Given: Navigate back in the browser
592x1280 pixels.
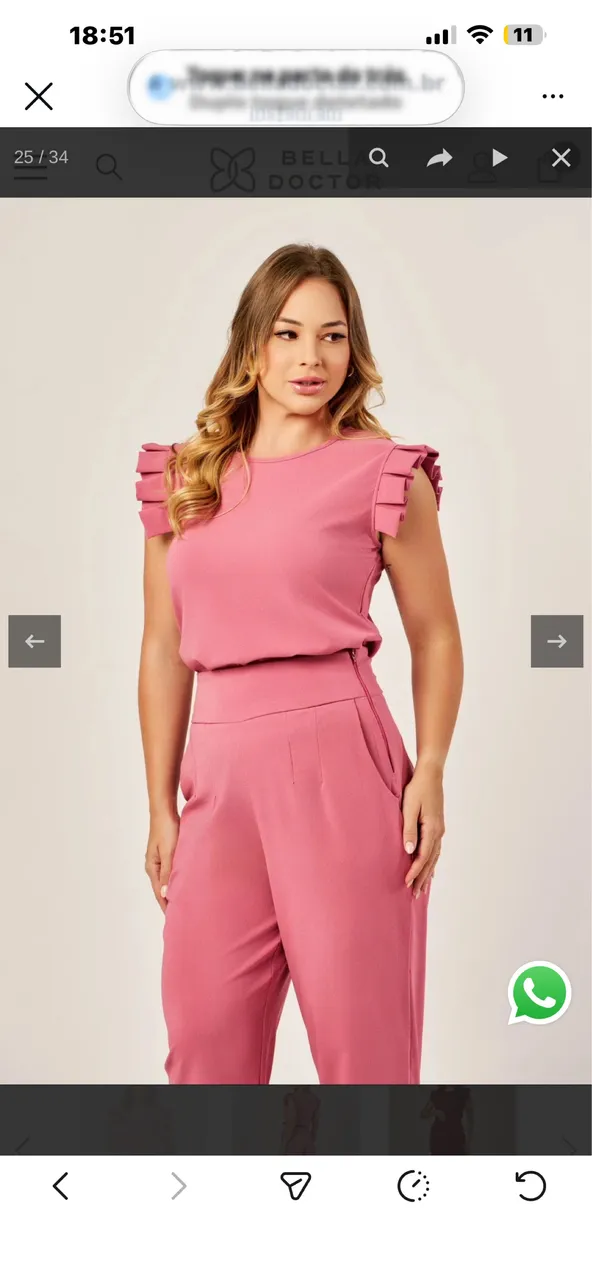Looking at the screenshot, I should [61, 1186].
